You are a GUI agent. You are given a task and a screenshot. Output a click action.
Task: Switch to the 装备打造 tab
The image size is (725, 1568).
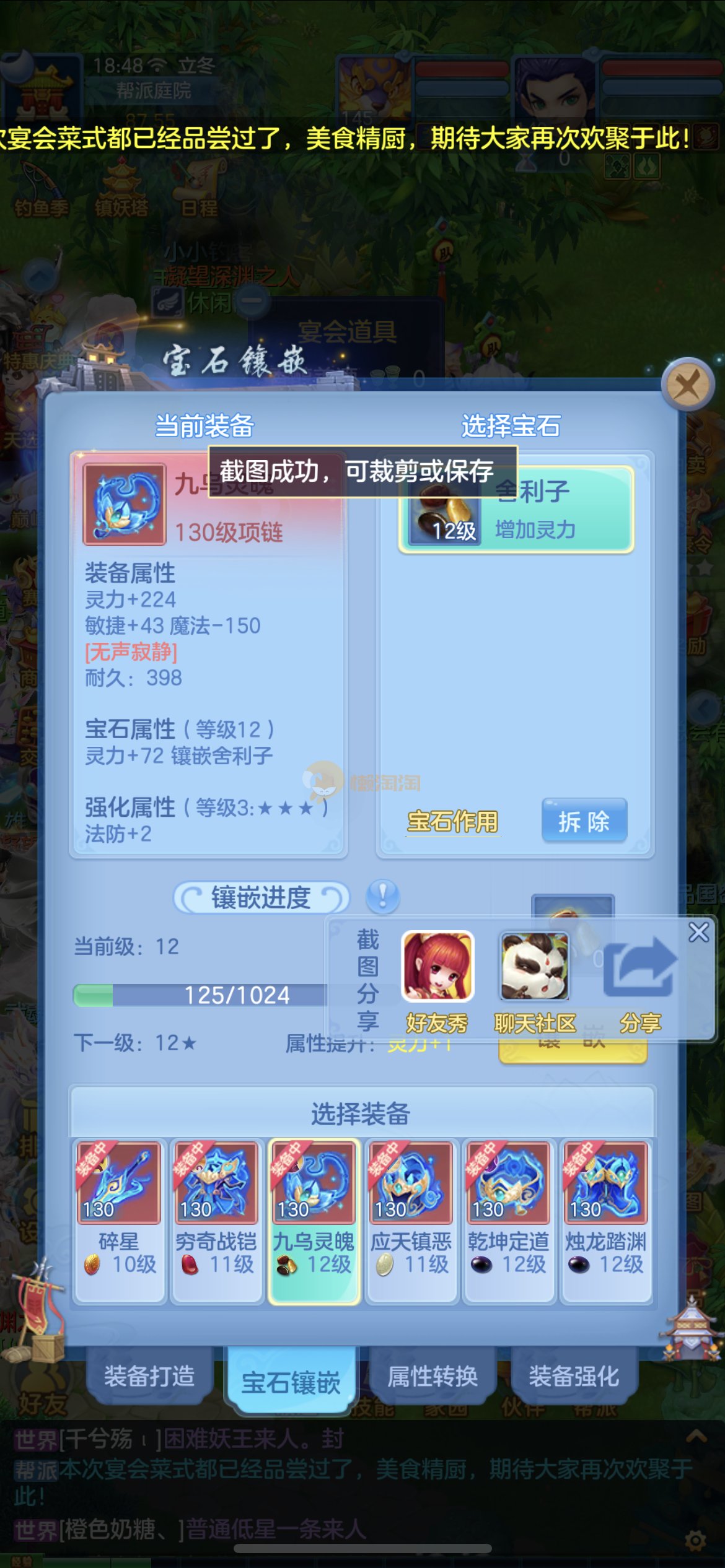149,1376
